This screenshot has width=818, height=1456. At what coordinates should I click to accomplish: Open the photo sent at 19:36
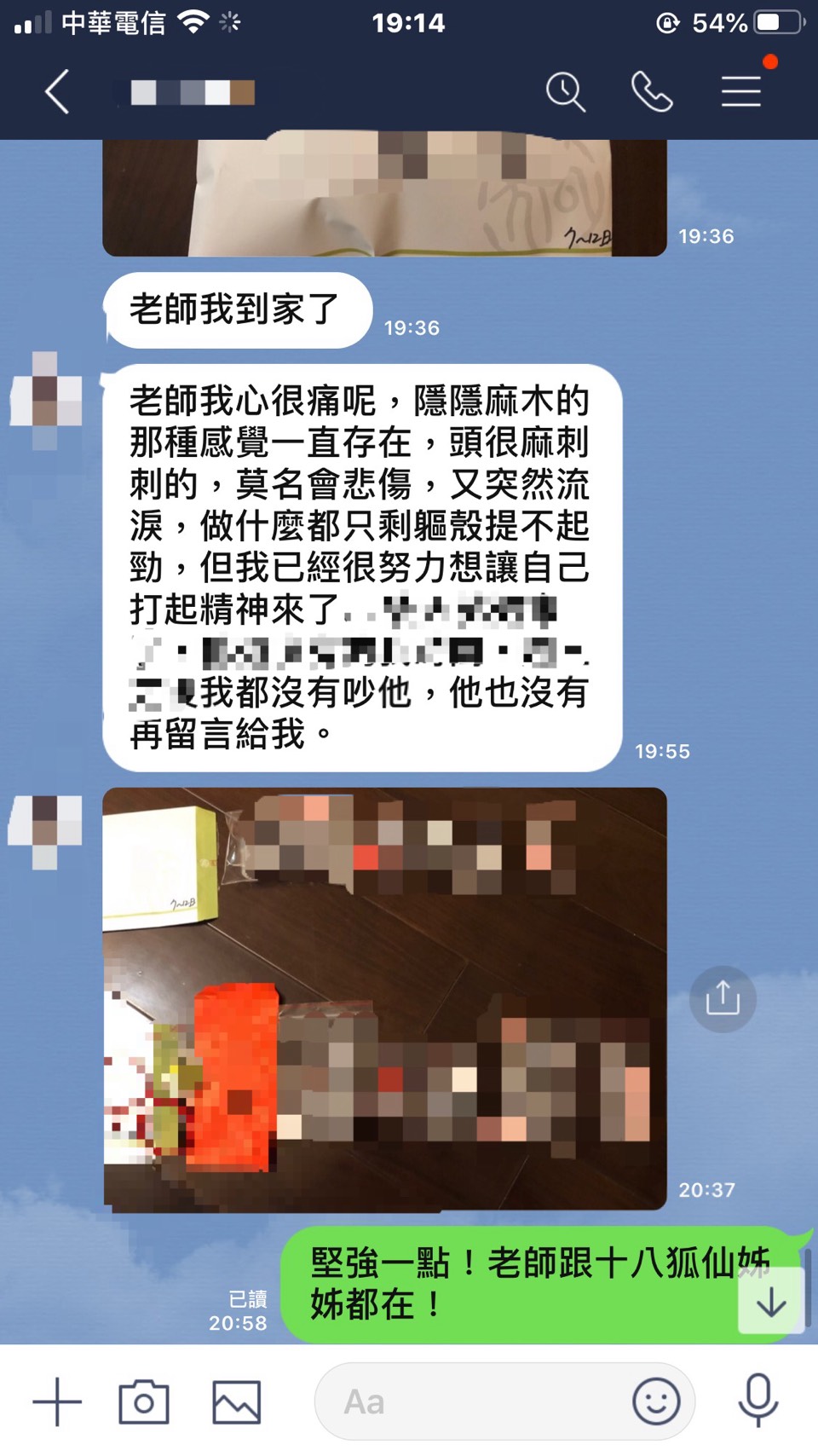point(383,196)
